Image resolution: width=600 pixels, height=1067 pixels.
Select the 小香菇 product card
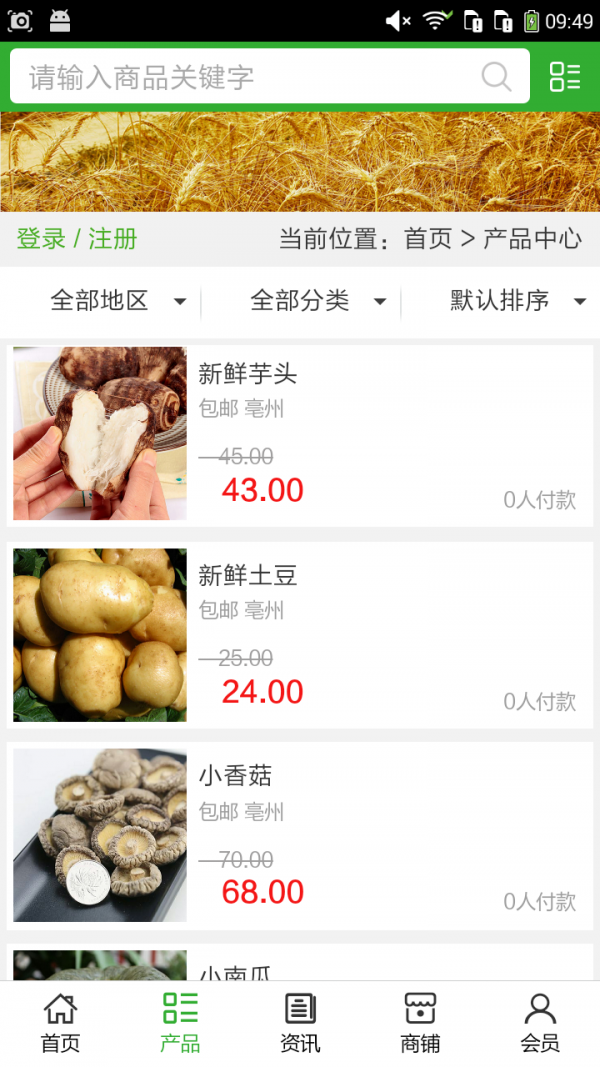(300, 836)
